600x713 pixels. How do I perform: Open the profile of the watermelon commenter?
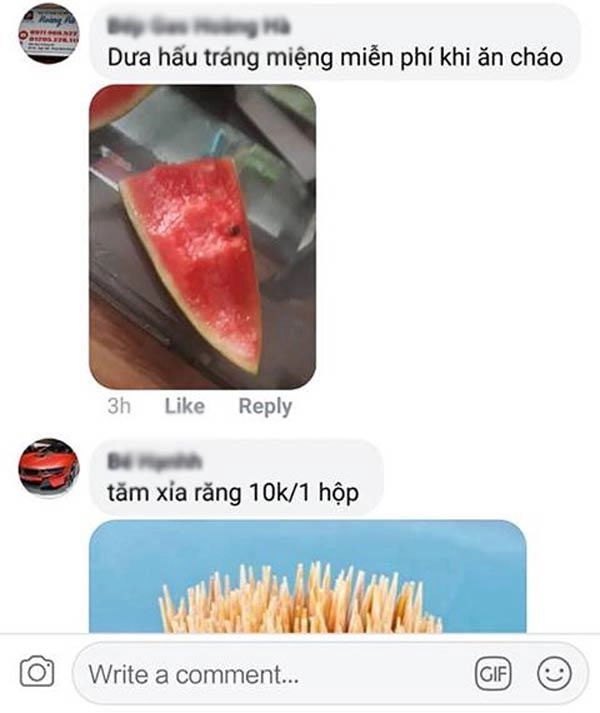tap(49, 35)
